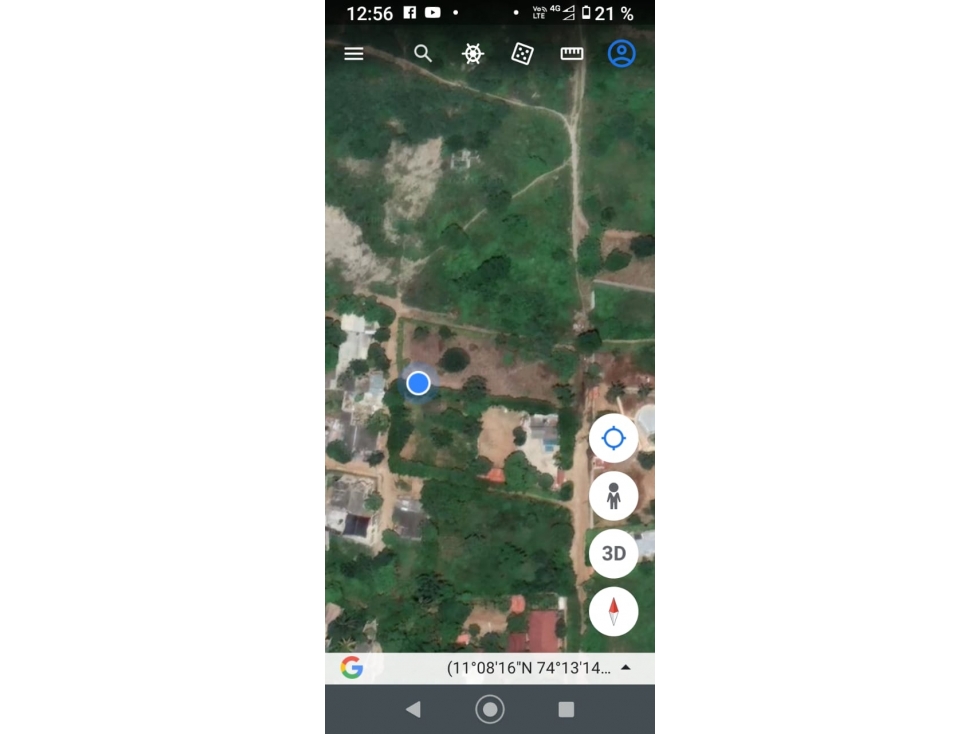Switch to 3D view
The image size is (979, 734).
(x=613, y=553)
